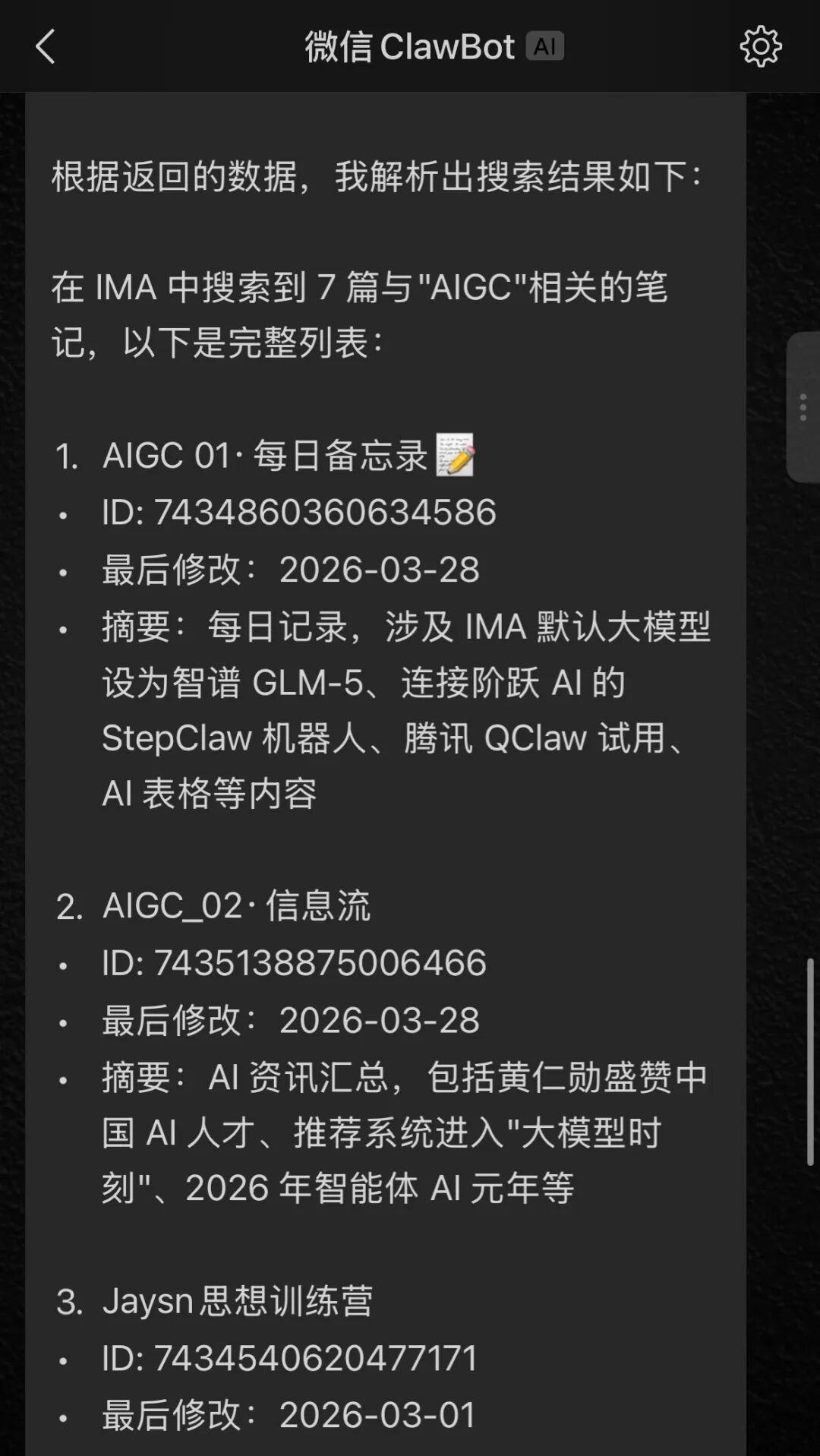The width and height of the screenshot is (820, 1456).
Task: Click the side drag handle on right edge
Action: tap(803, 406)
